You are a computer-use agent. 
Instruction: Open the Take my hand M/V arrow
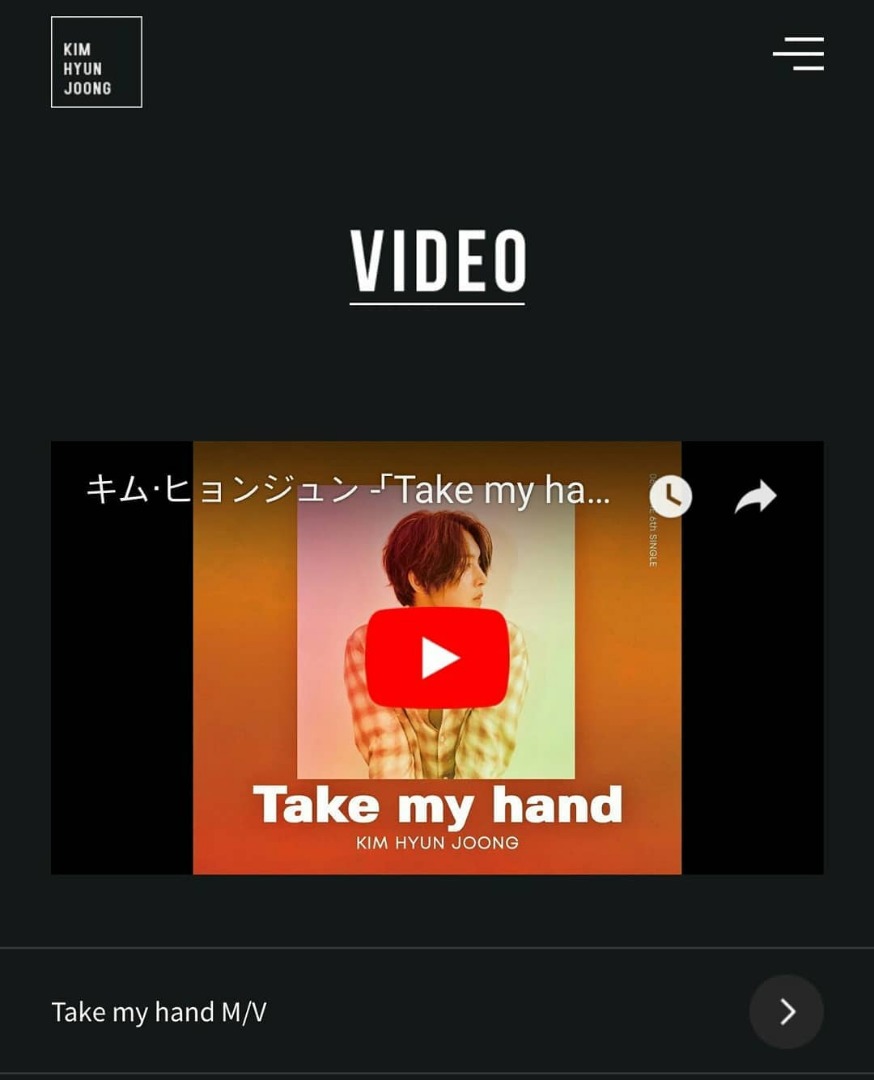coord(786,1012)
